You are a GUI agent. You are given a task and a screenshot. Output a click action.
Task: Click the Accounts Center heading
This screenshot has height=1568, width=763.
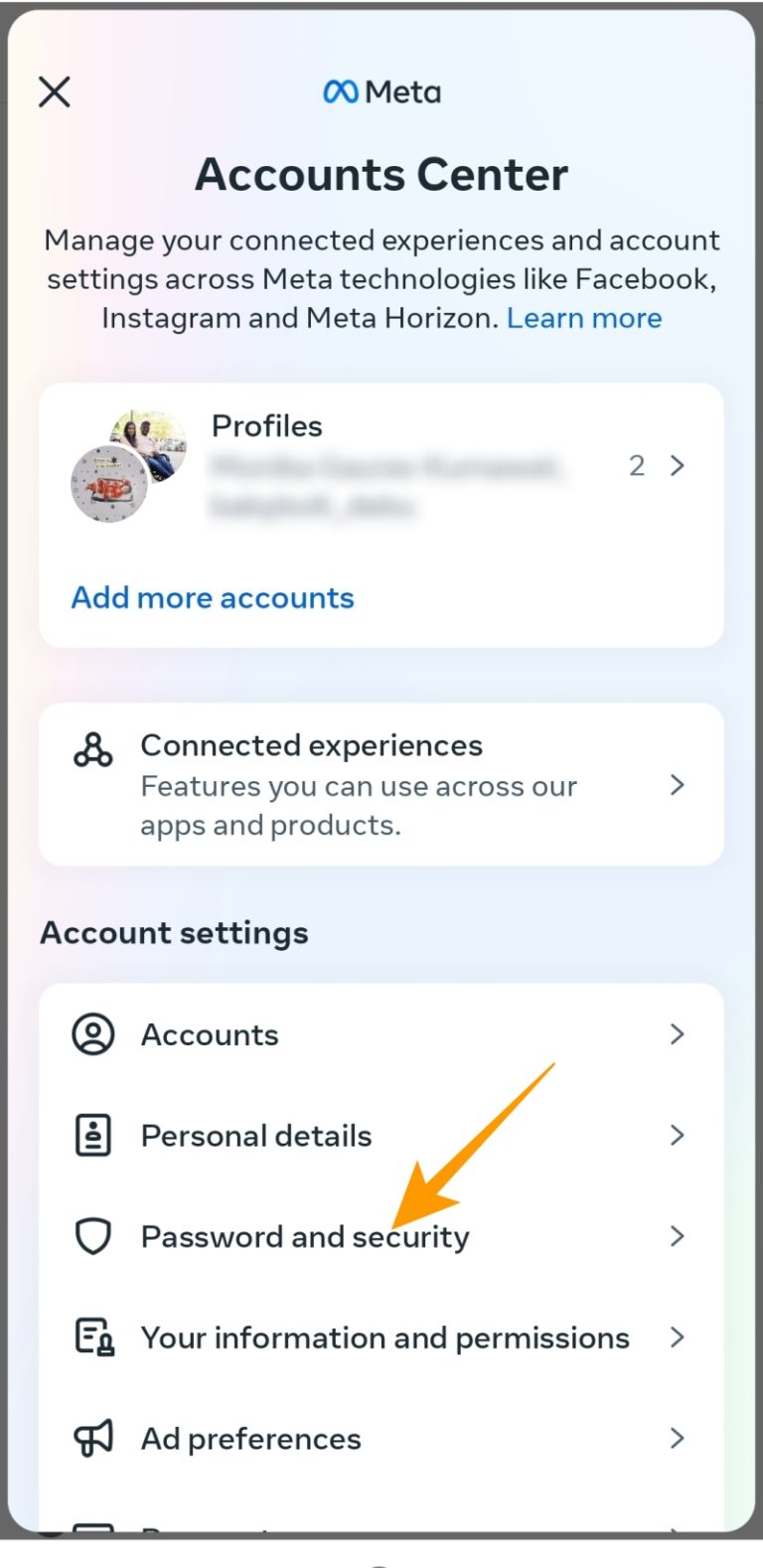click(x=381, y=174)
